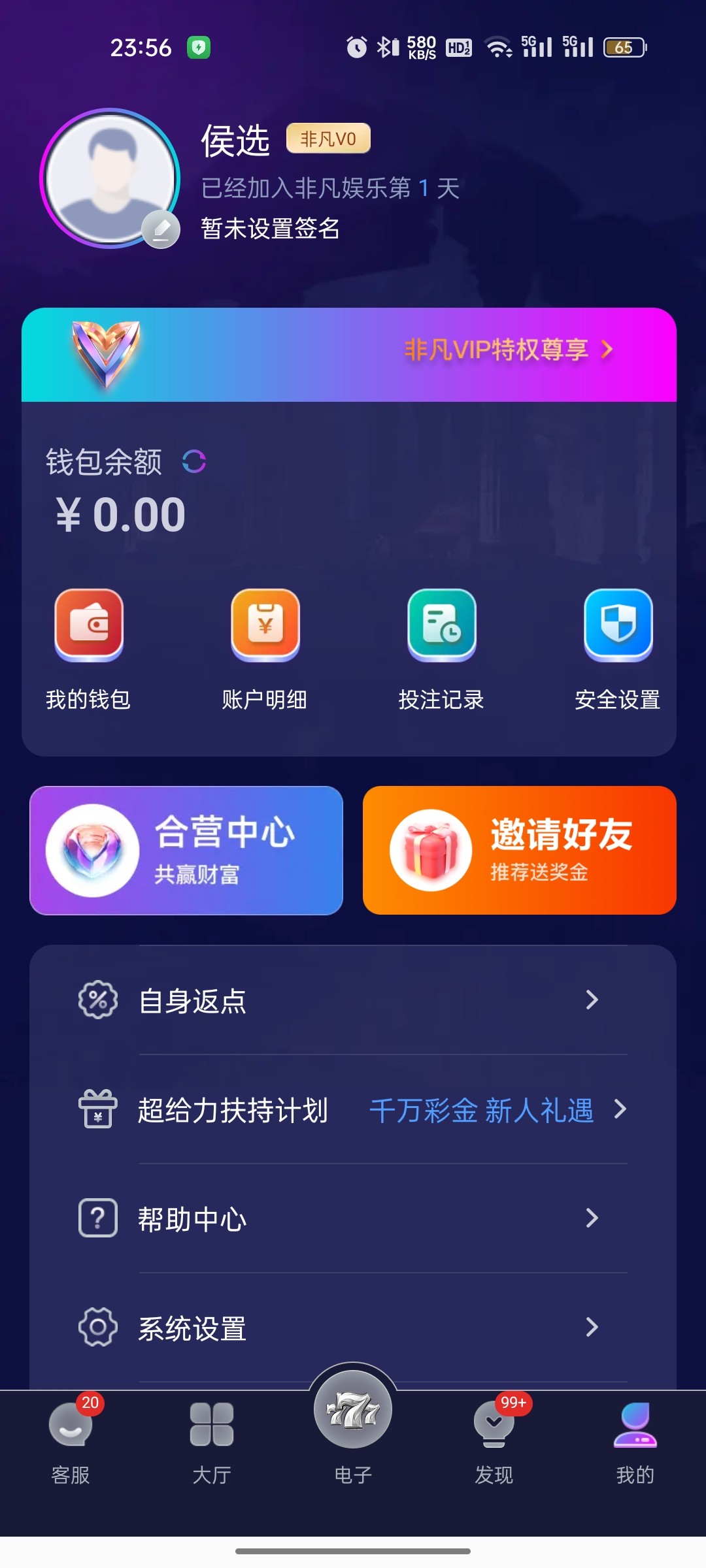Switch to the 大厅 tab
The height and width of the screenshot is (1568, 706).
212,1437
